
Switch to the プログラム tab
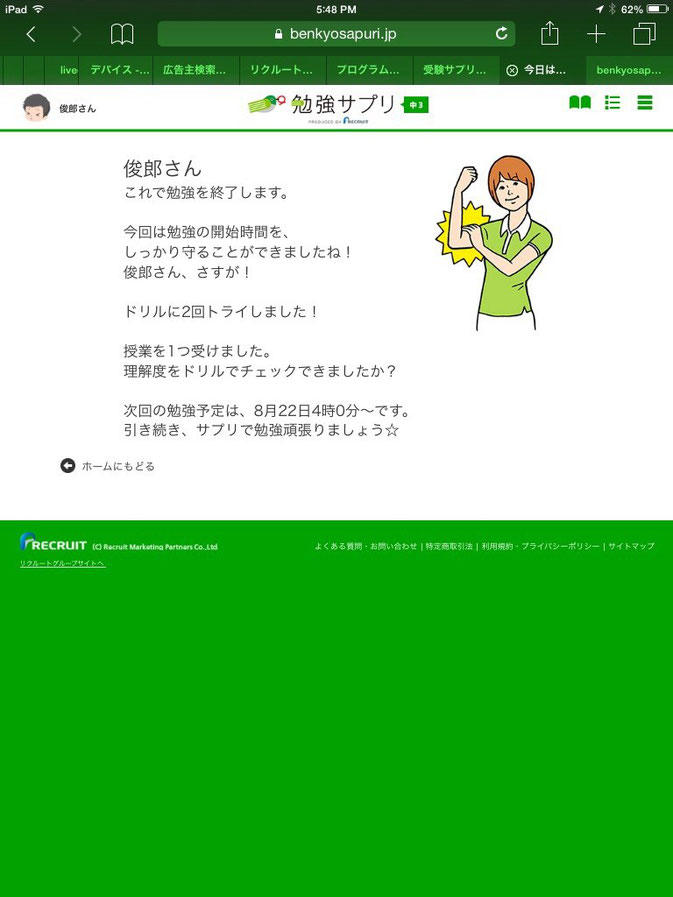click(369, 70)
